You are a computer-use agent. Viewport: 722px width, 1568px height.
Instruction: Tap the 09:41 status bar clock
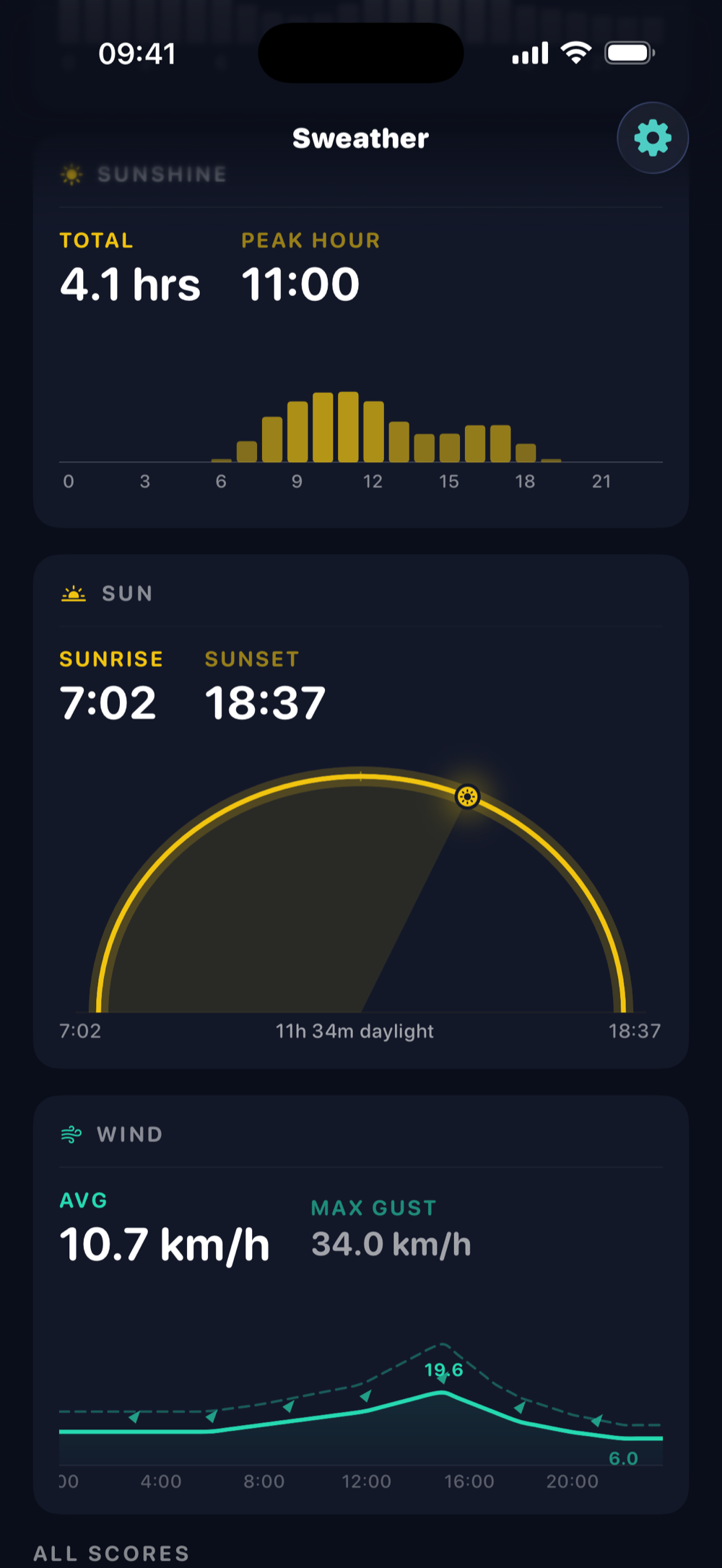pos(137,53)
